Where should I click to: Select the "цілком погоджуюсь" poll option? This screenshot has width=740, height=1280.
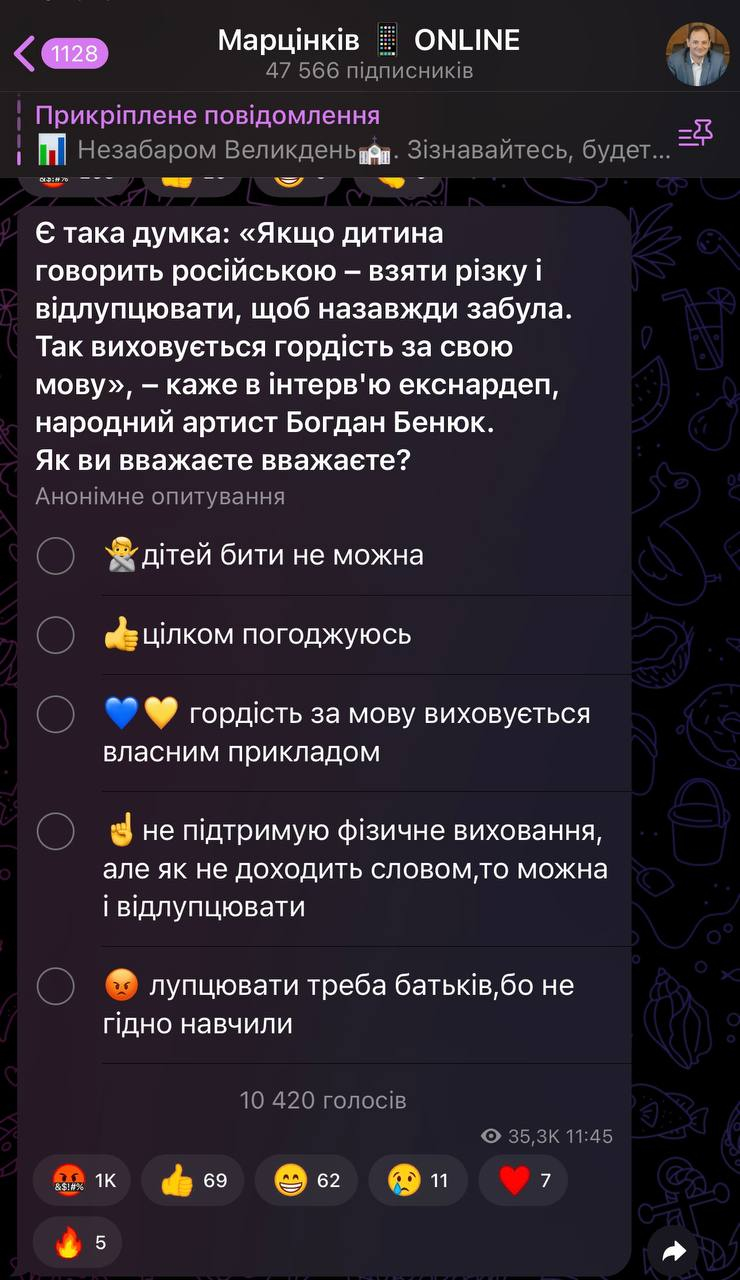click(x=56, y=635)
